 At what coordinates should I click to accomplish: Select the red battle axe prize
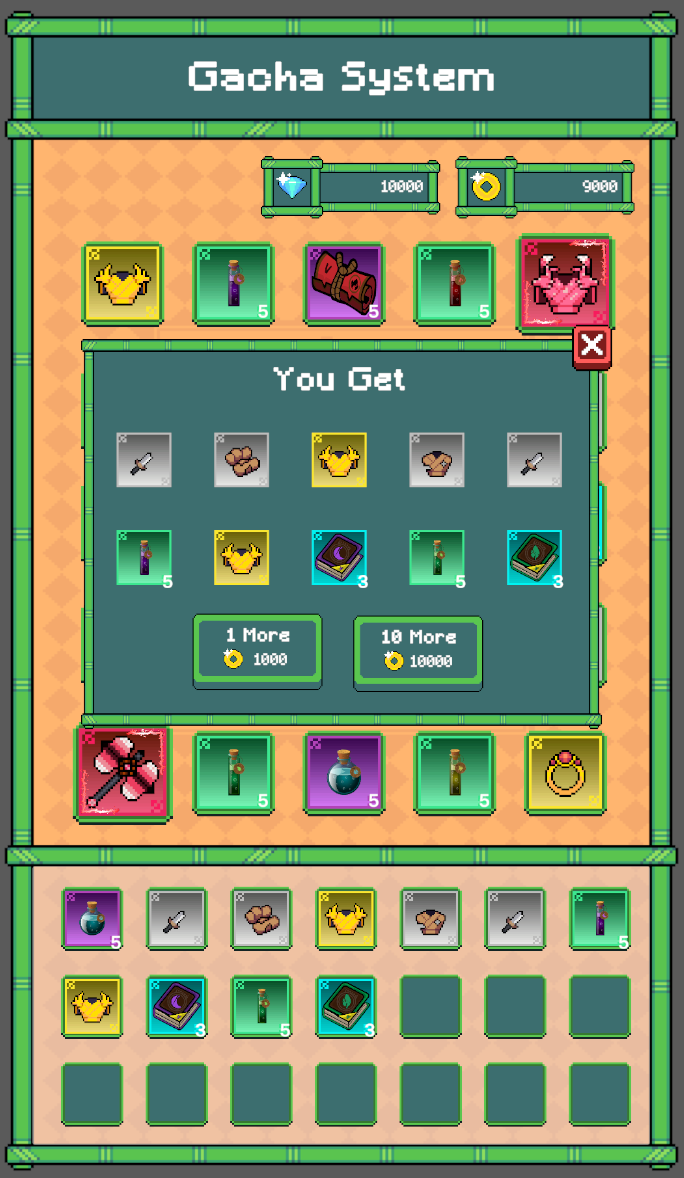click(x=122, y=773)
